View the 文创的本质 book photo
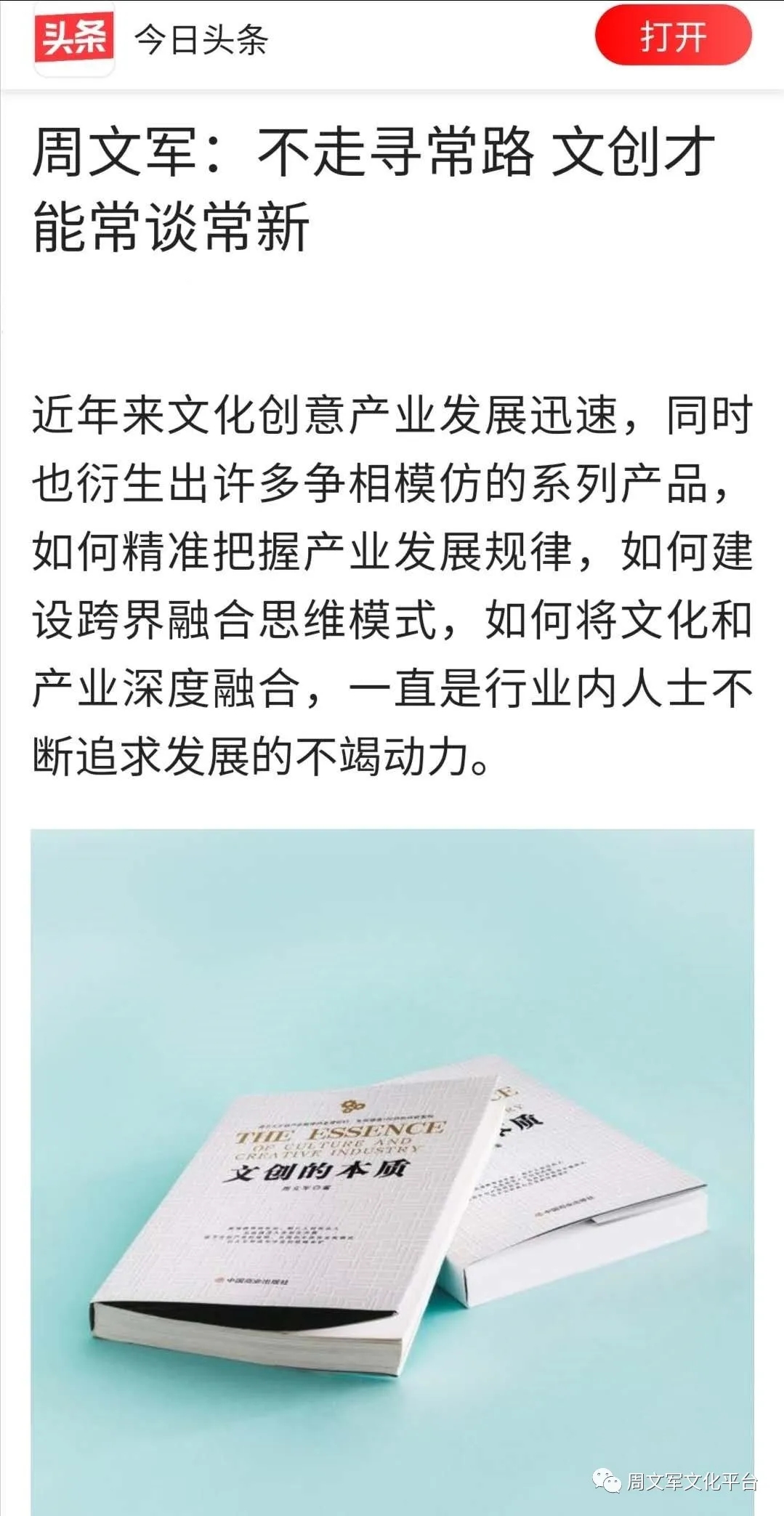The image size is (784, 1516). click(x=392, y=1172)
